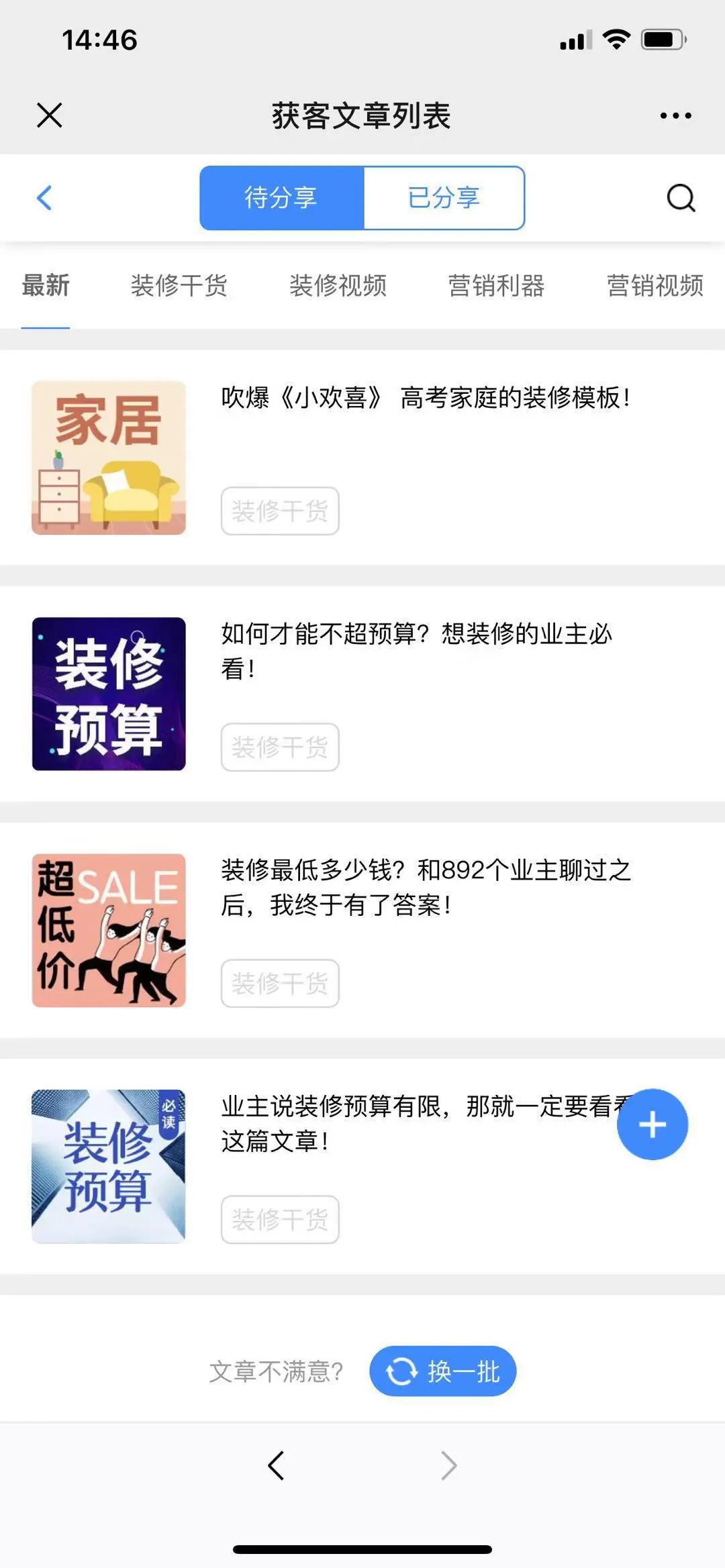Tap the floating blue plus button

[652, 1125]
